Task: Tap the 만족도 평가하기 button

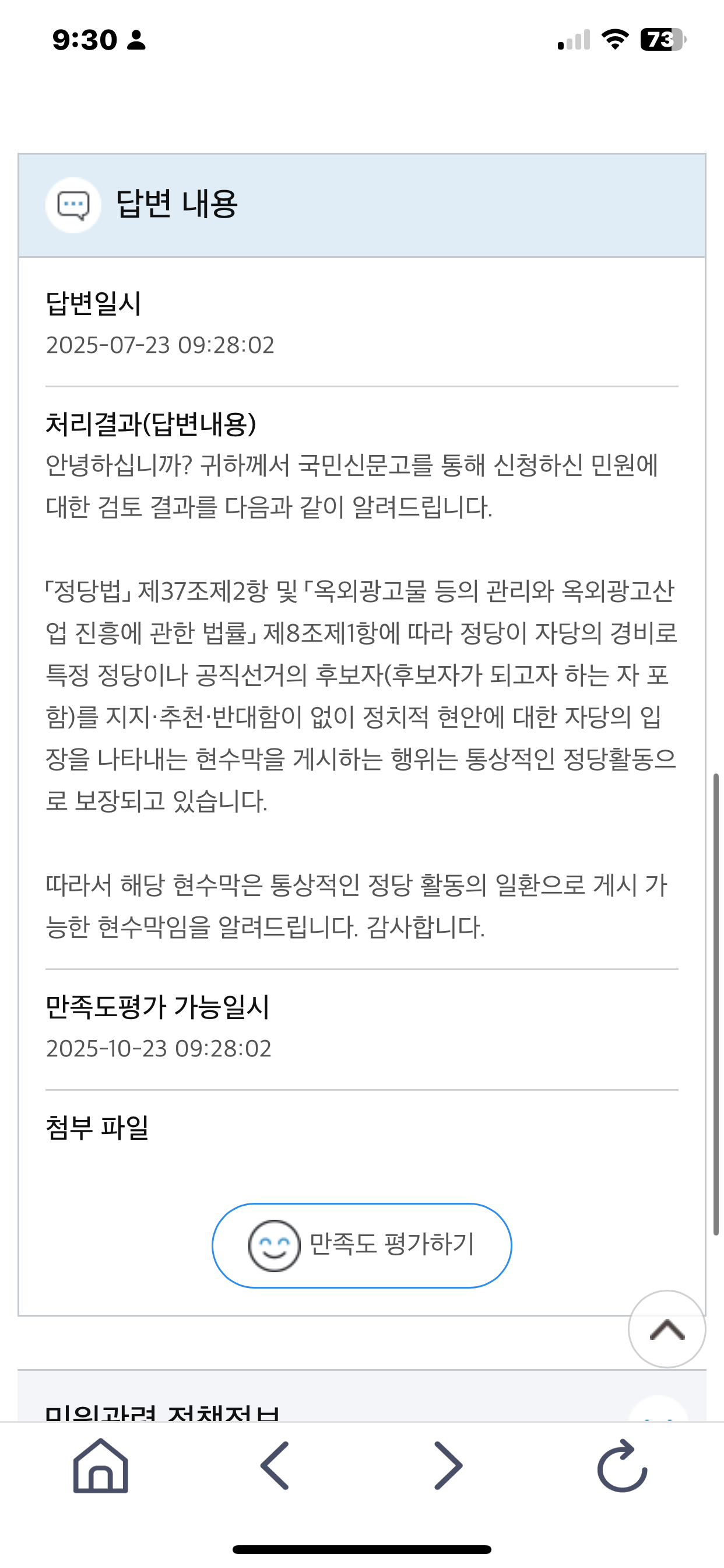Action: click(361, 1245)
